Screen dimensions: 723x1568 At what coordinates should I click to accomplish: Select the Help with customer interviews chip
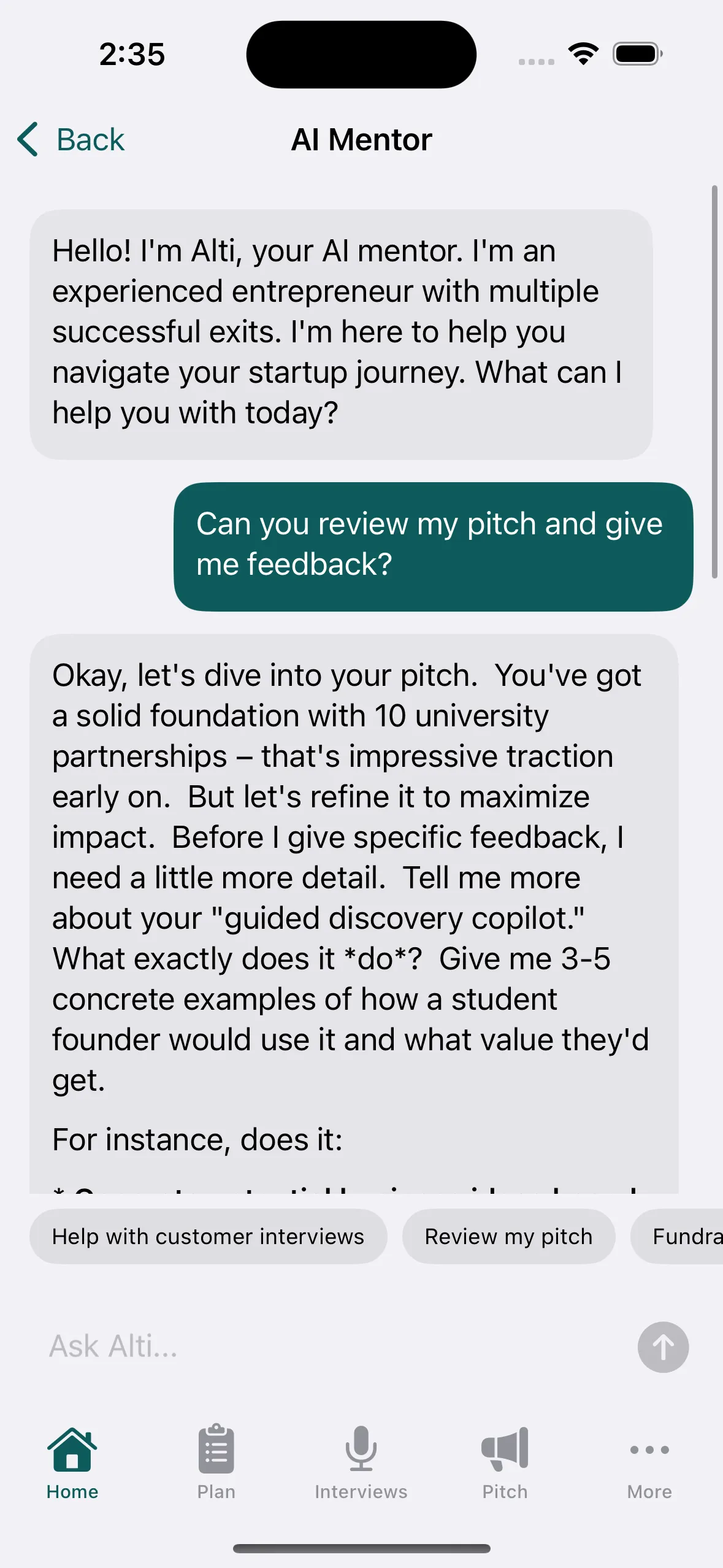[208, 1236]
